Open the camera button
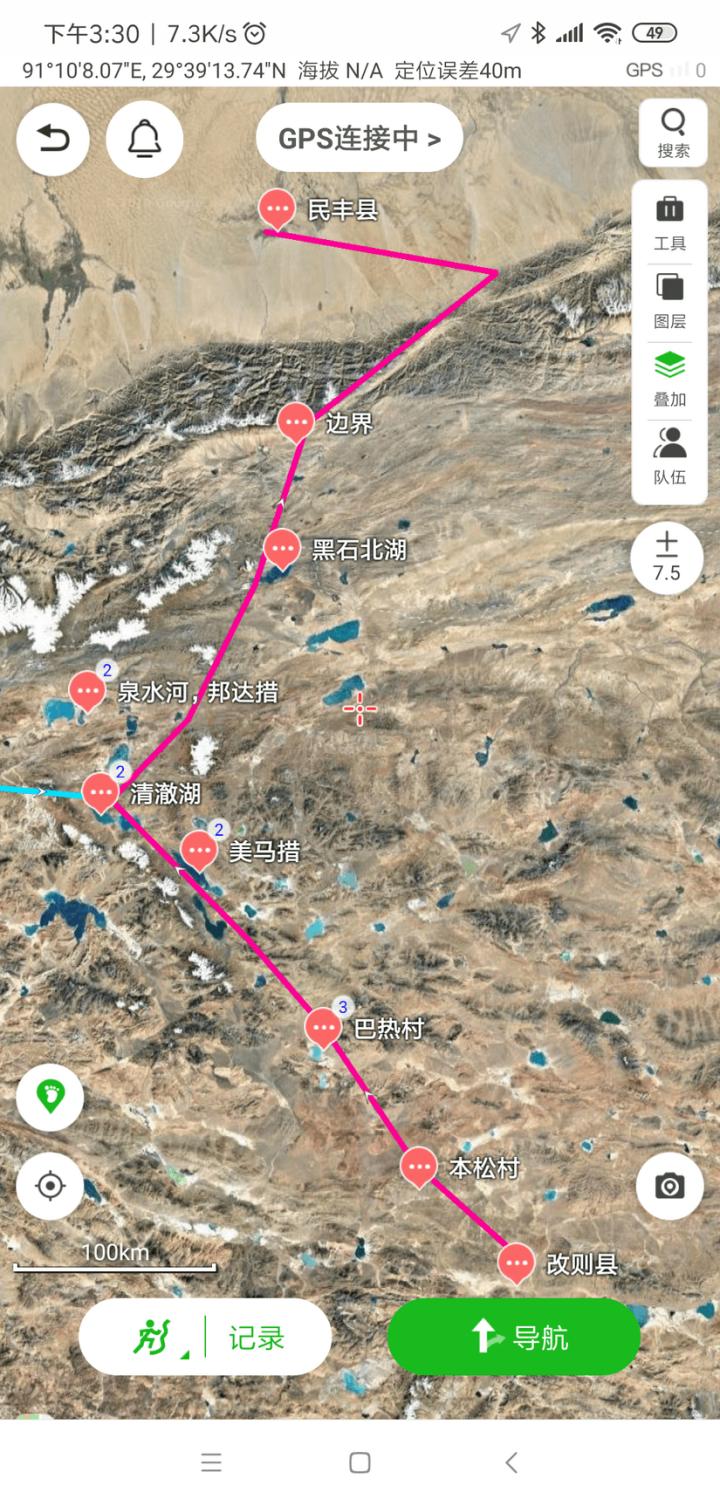This screenshot has height=1506, width=720. tap(669, 1186)
